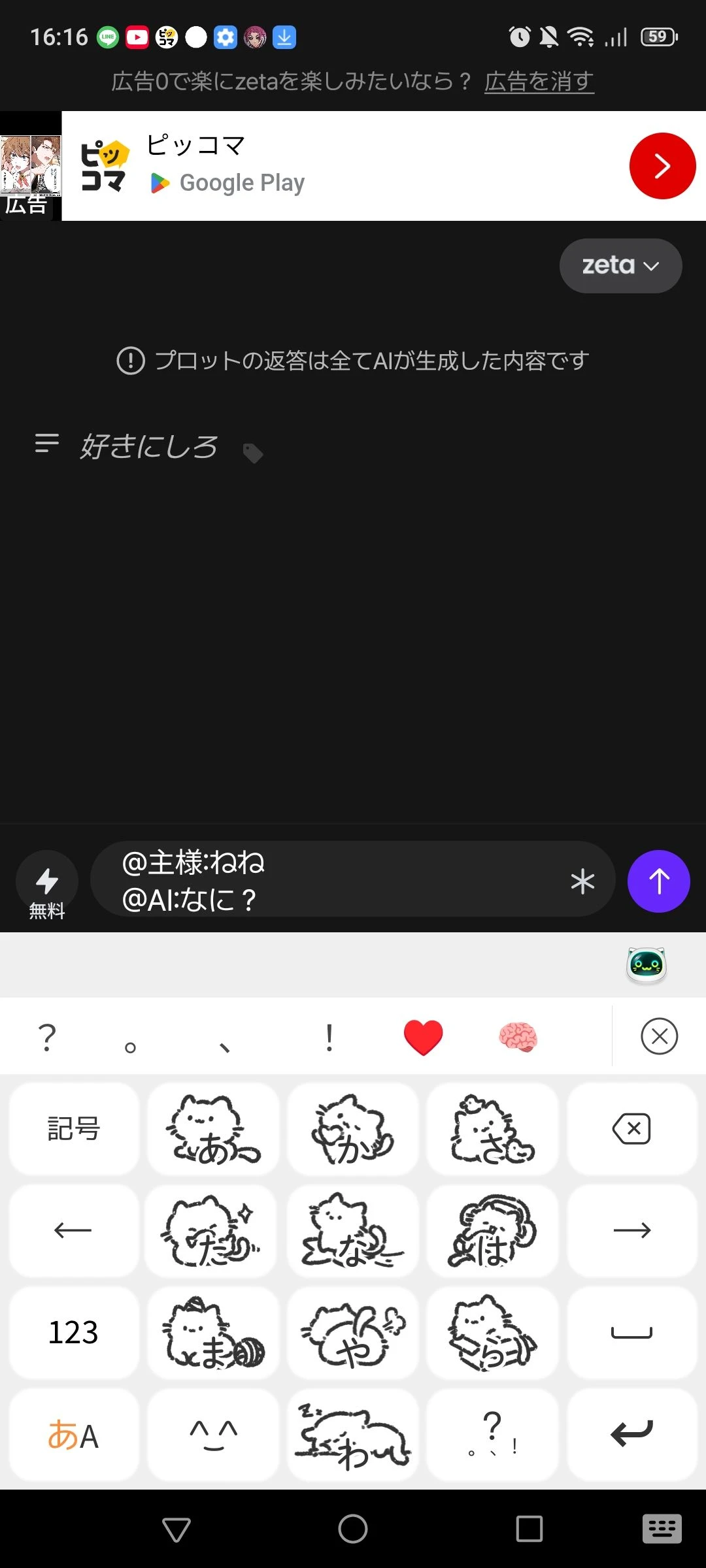
Task: Open the robot cat keyboard assistant icon
Action: coord(647,964)
